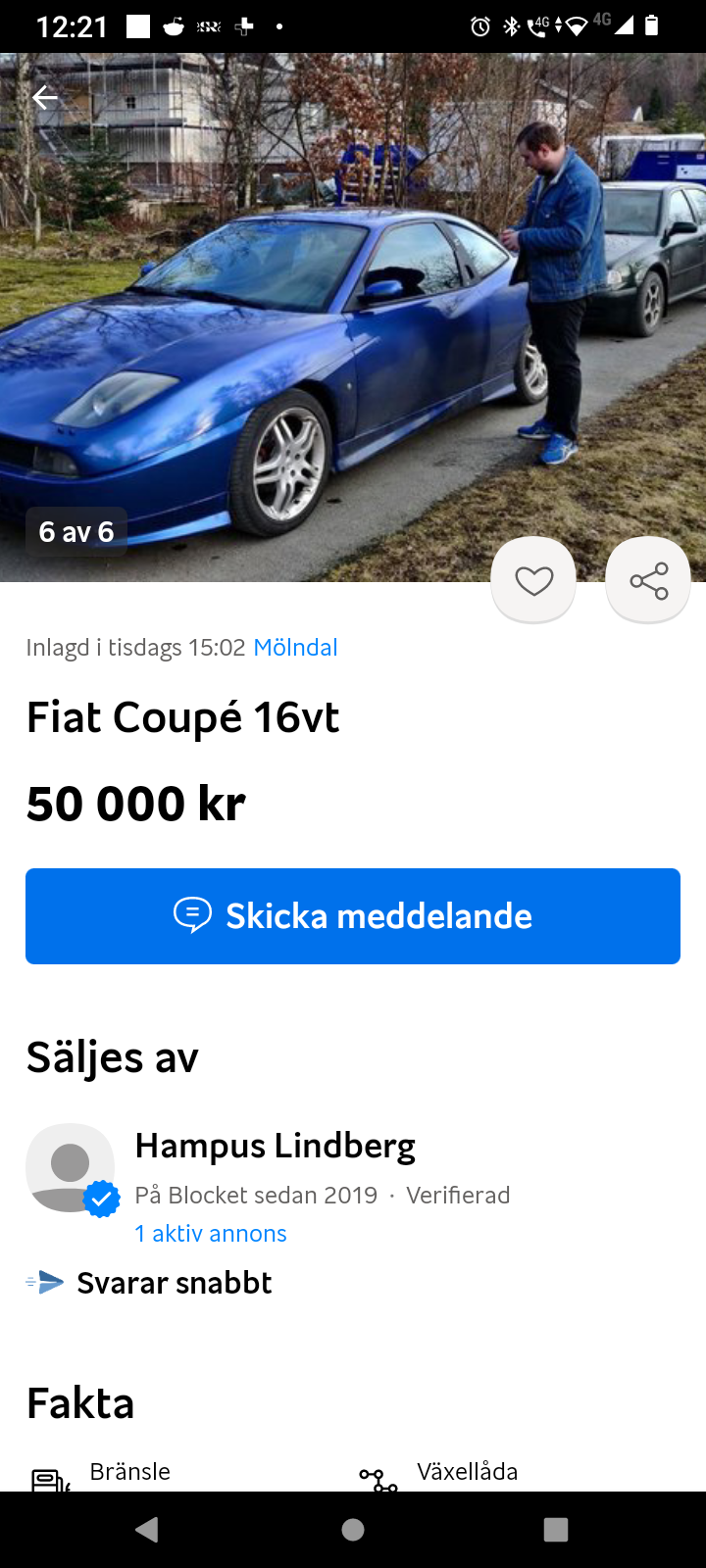Save this Fiat Coupé ad with the heart

pos(533,581)
